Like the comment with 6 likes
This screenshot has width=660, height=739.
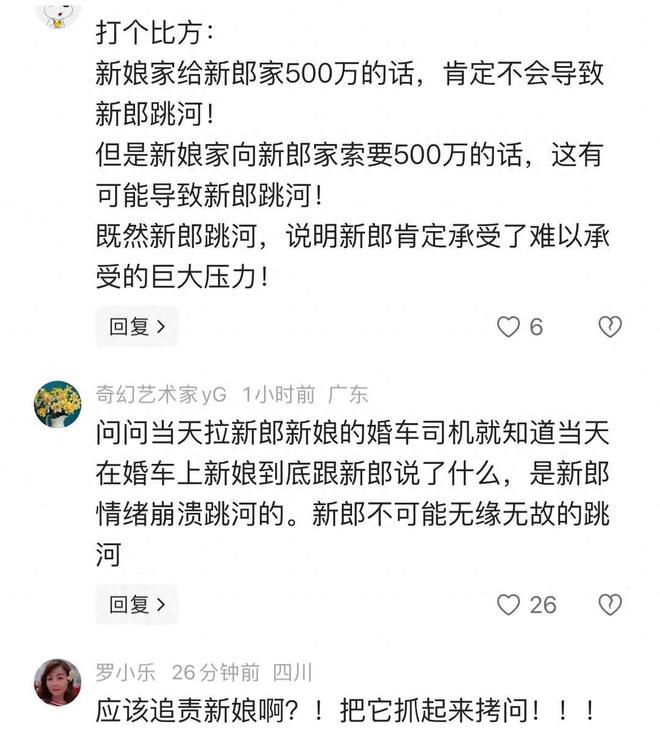(510, 327)
